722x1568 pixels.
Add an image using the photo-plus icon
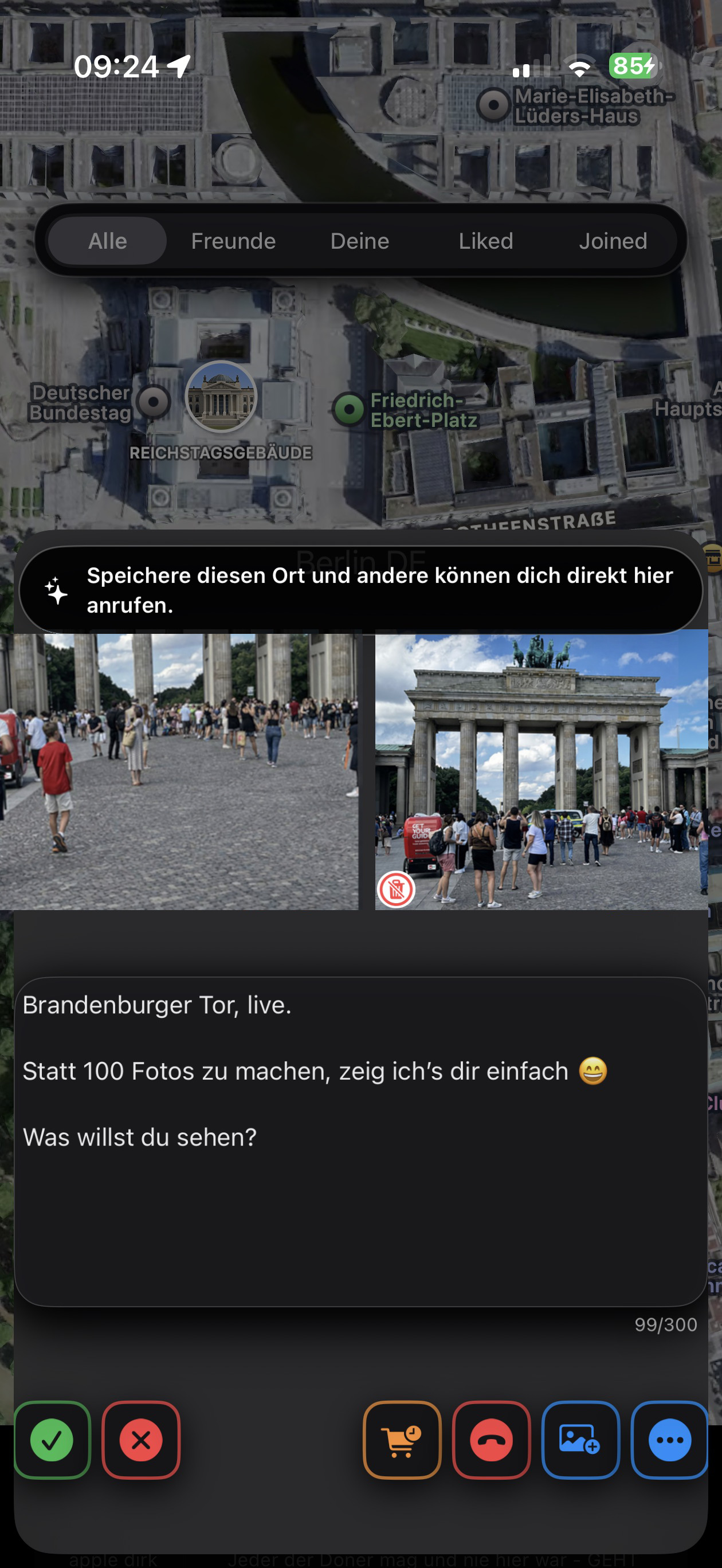pyautogui.click(x=579, y=1440)
